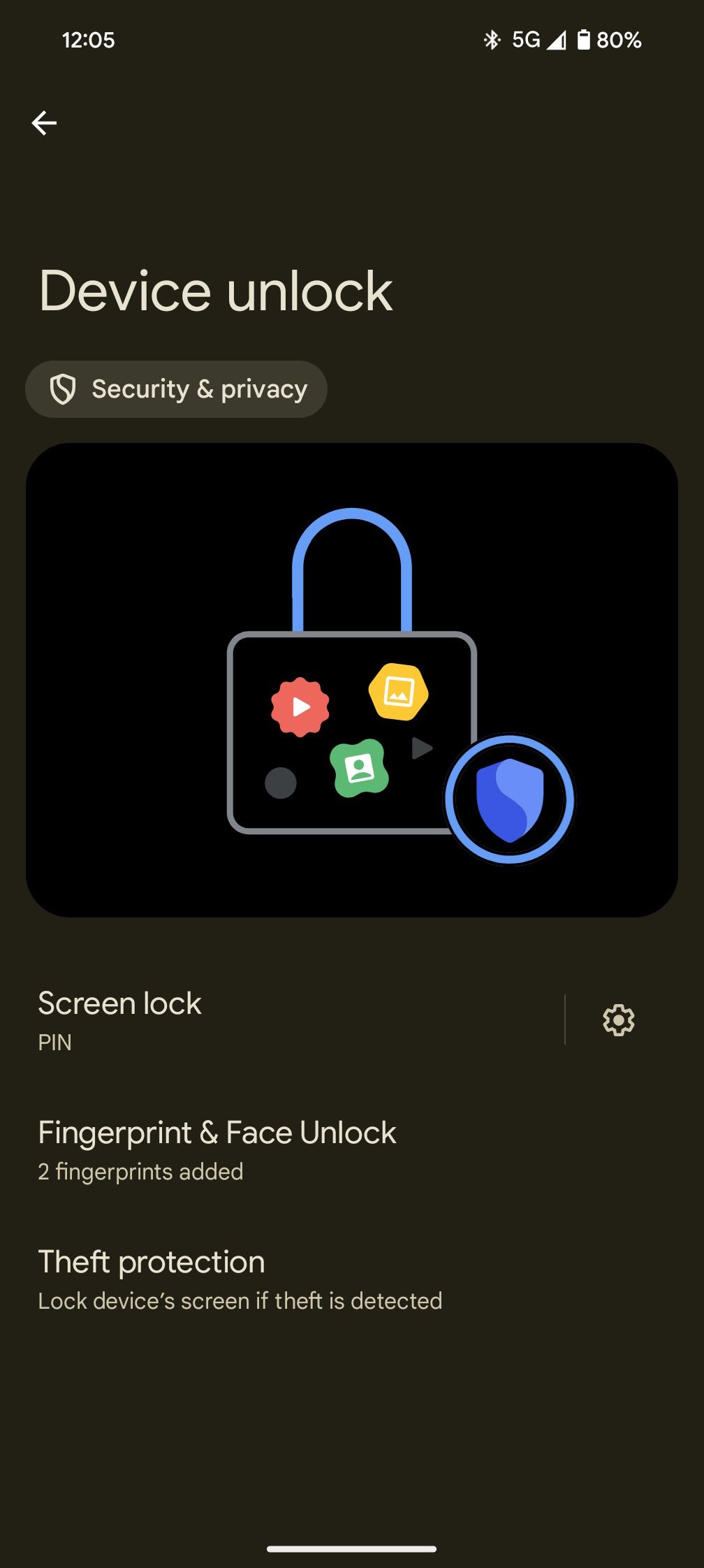Image resolution: width=704 pixels, height=1568 pixels.
Task: Click the padlock illustration banner
Action: point(351,681)
